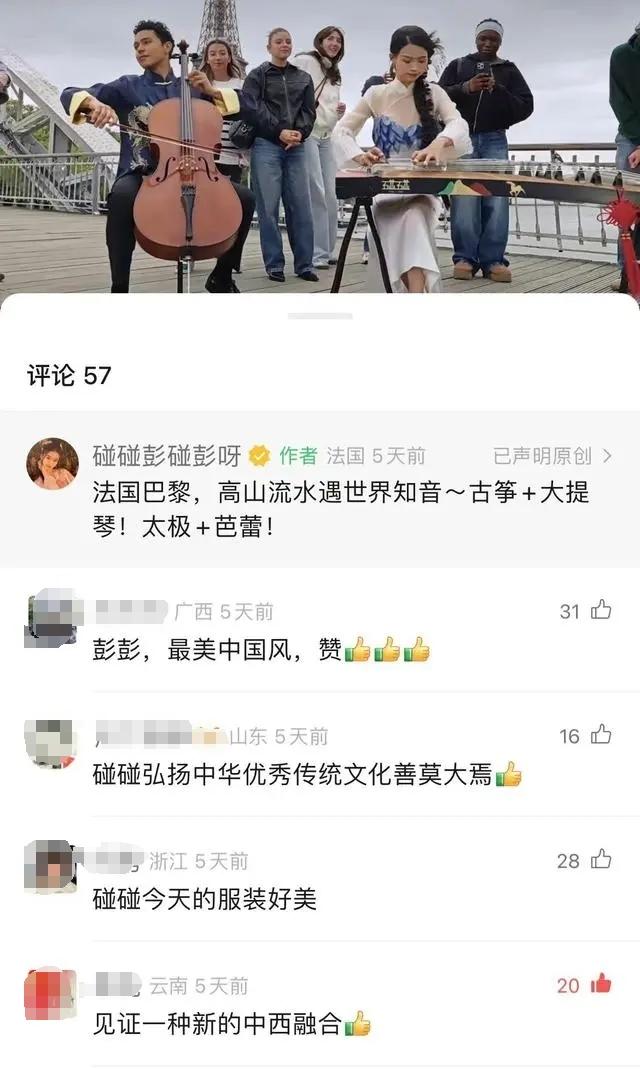Viewport: 640px width, 1069px height.
Task: Open the 已声明原创 original declaration
Action: (x=552, y=456)
